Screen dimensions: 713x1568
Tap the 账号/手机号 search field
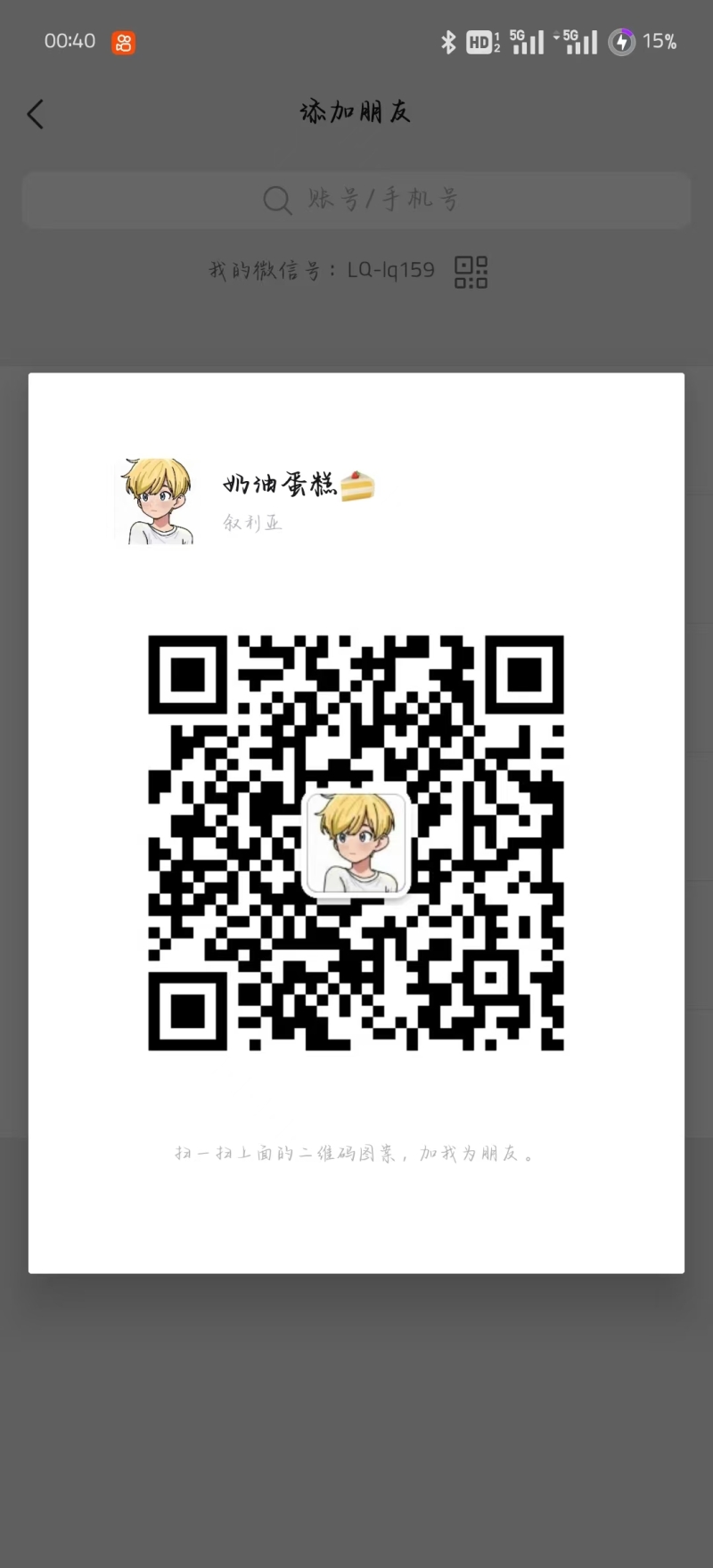(356, 200)
